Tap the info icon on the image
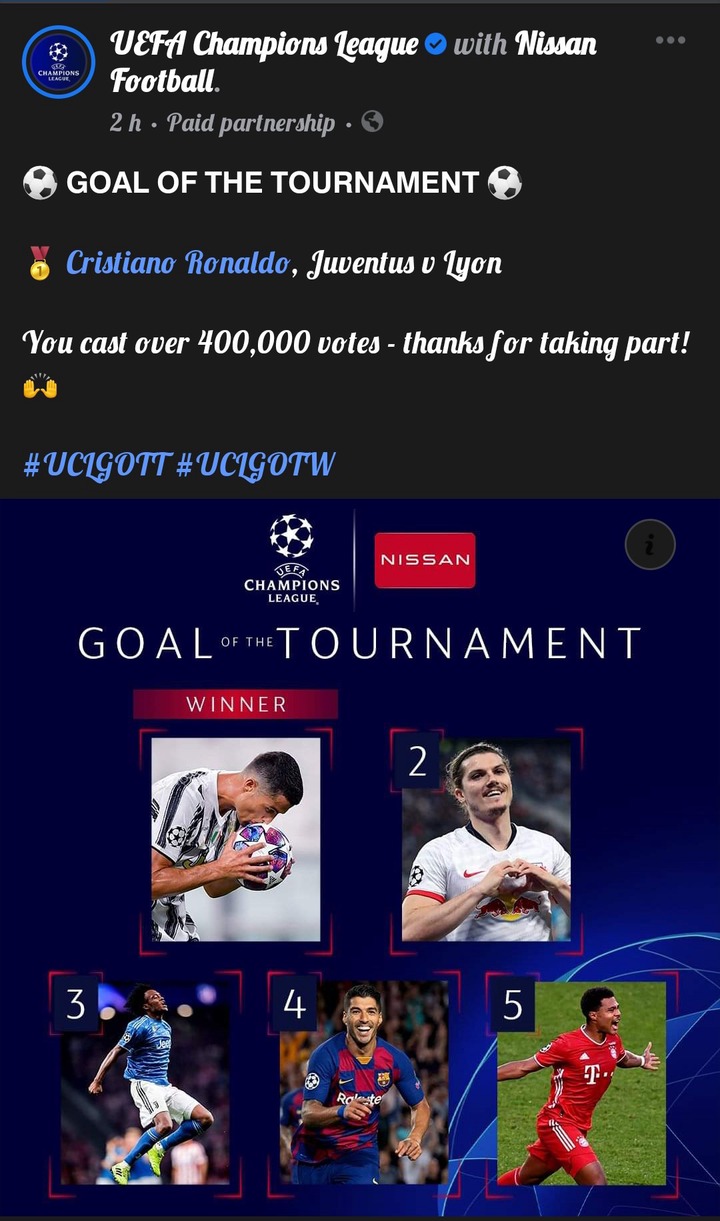This screenshot has height=1221, width=720. (x=650, y=545)
